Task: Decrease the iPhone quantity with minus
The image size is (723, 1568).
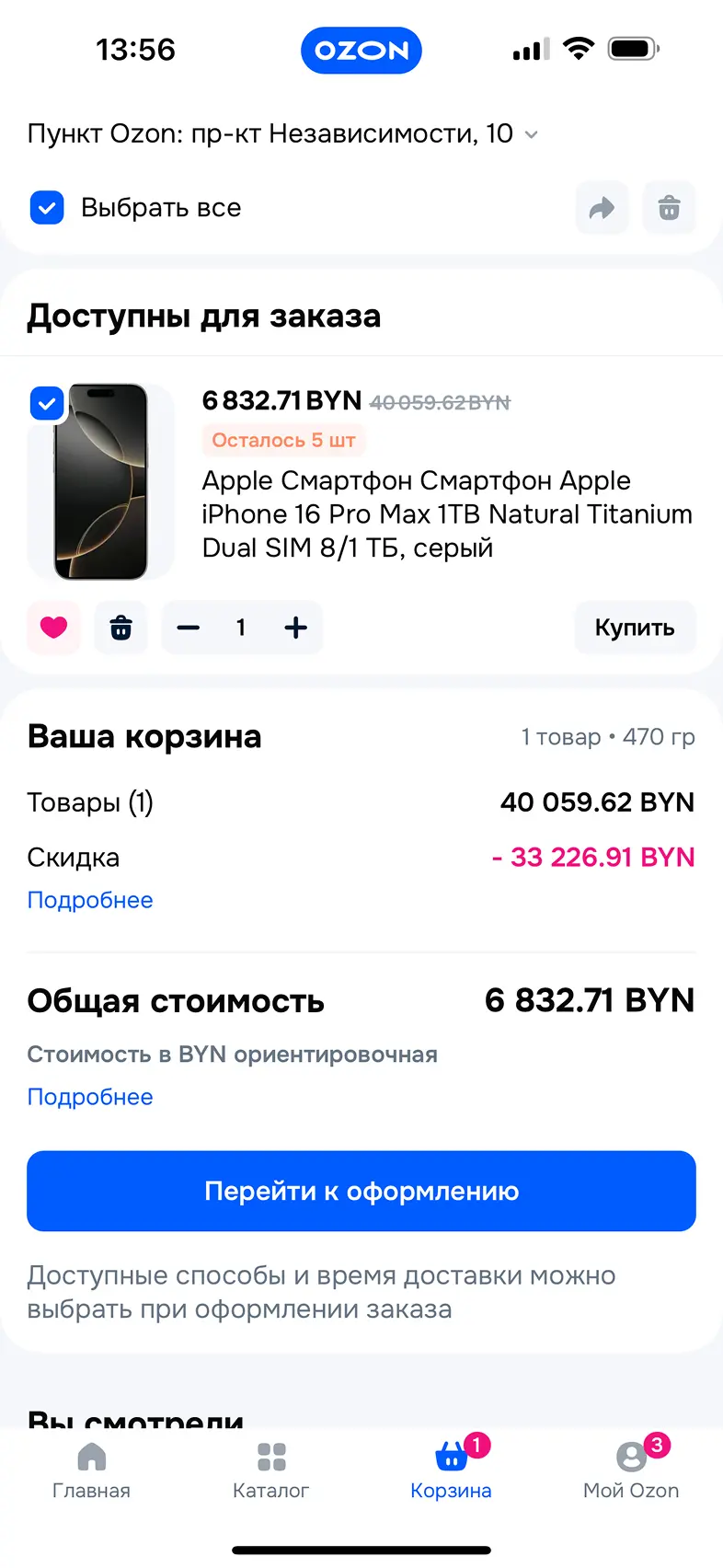Action: 189,628
